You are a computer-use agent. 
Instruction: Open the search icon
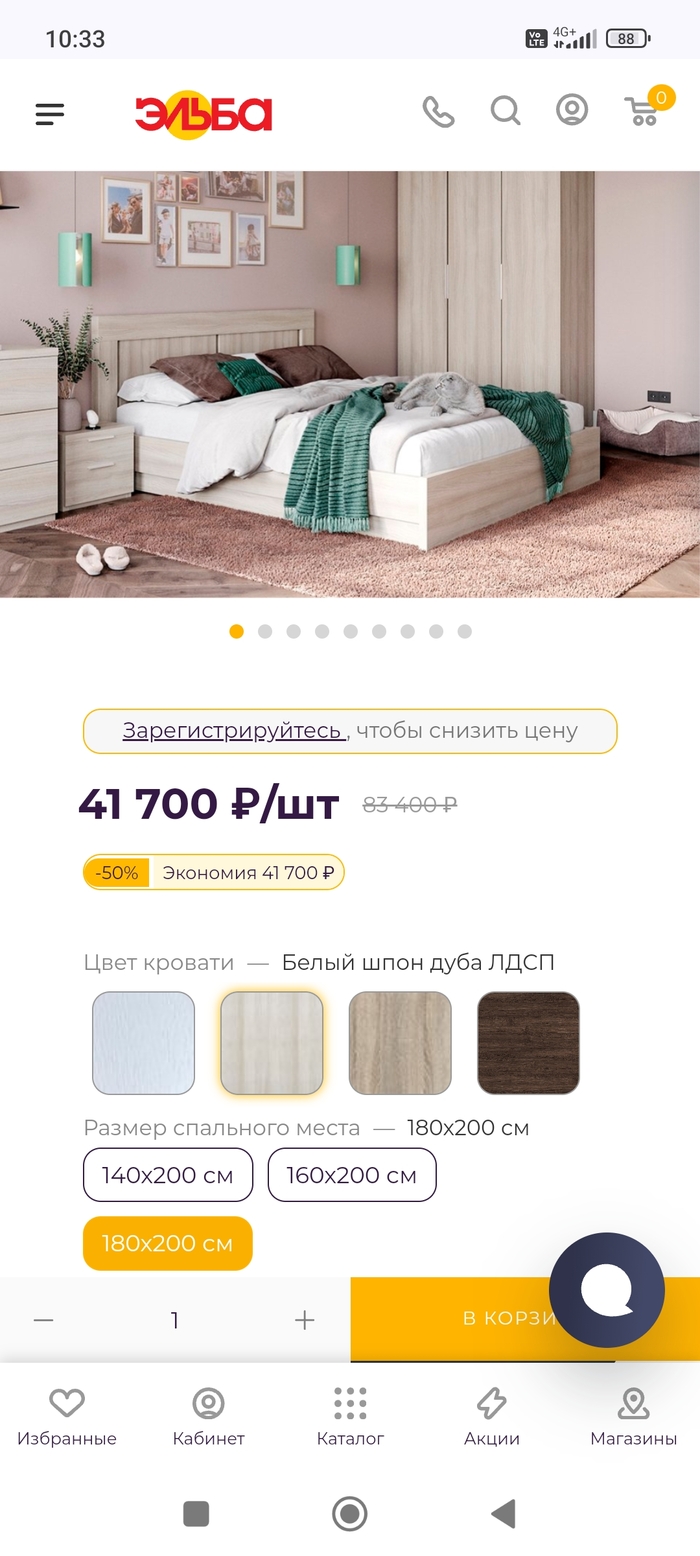pyautogui.click(x=505, y=111)
